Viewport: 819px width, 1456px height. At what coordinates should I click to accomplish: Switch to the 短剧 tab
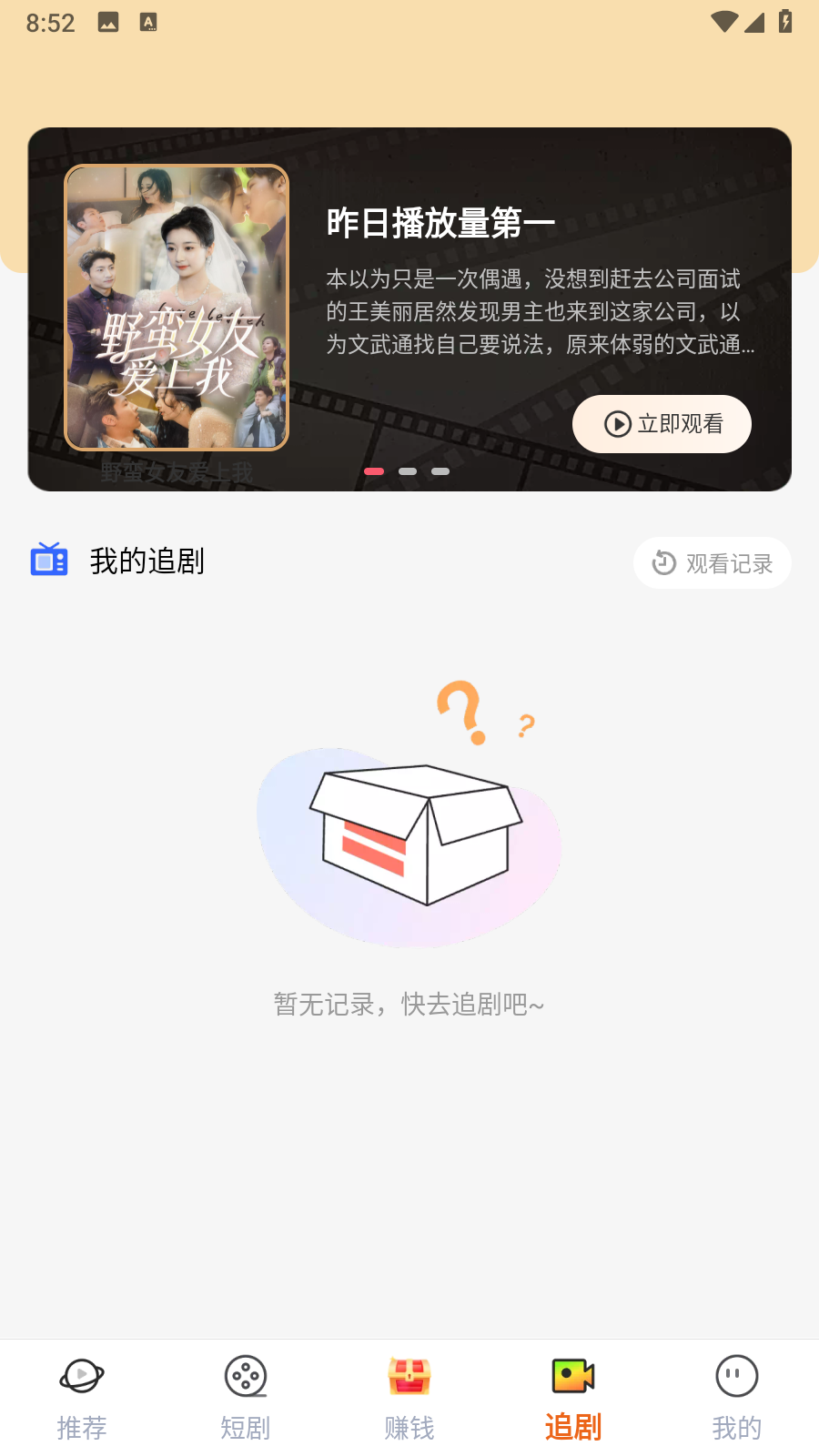[x=246, y=1399]
